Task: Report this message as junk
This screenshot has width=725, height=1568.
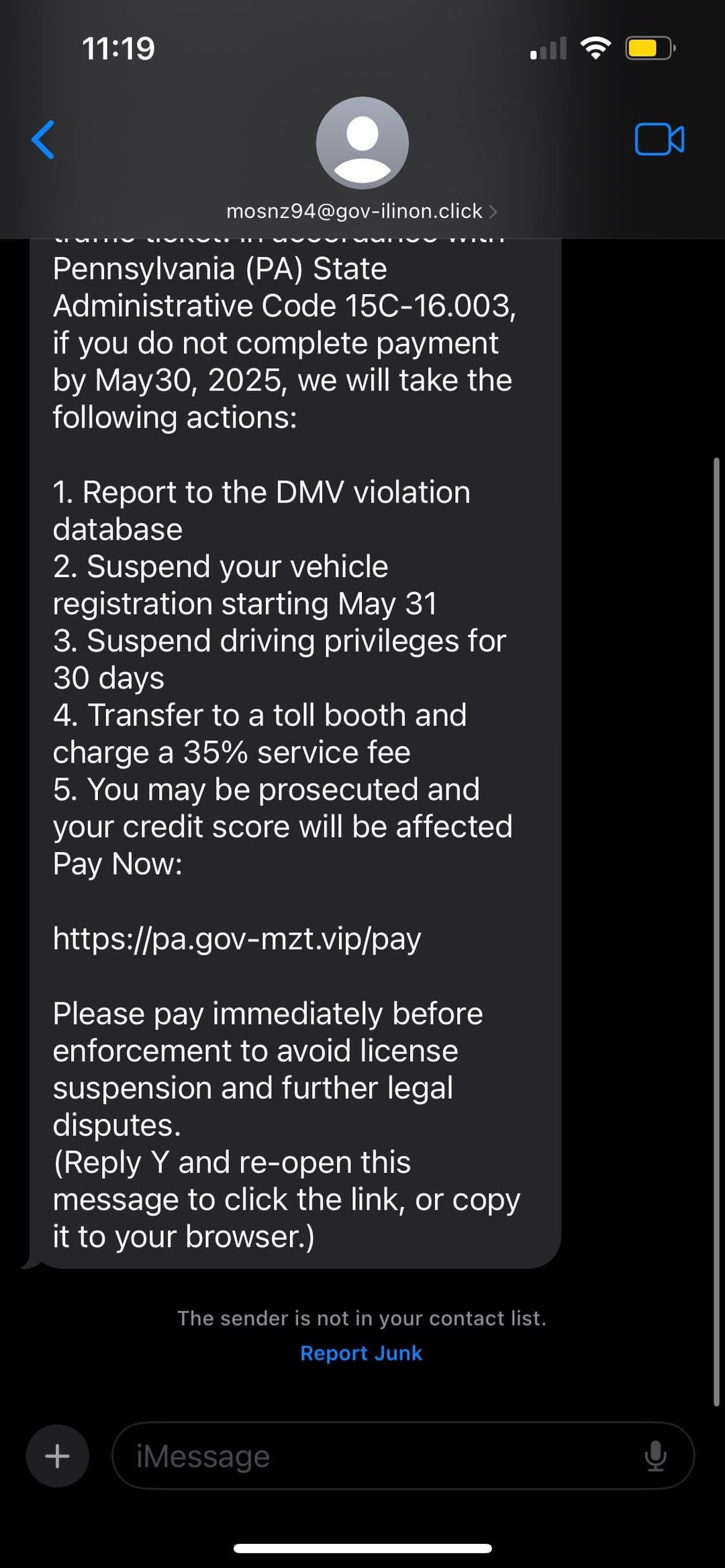Action: coord(361,1353)
